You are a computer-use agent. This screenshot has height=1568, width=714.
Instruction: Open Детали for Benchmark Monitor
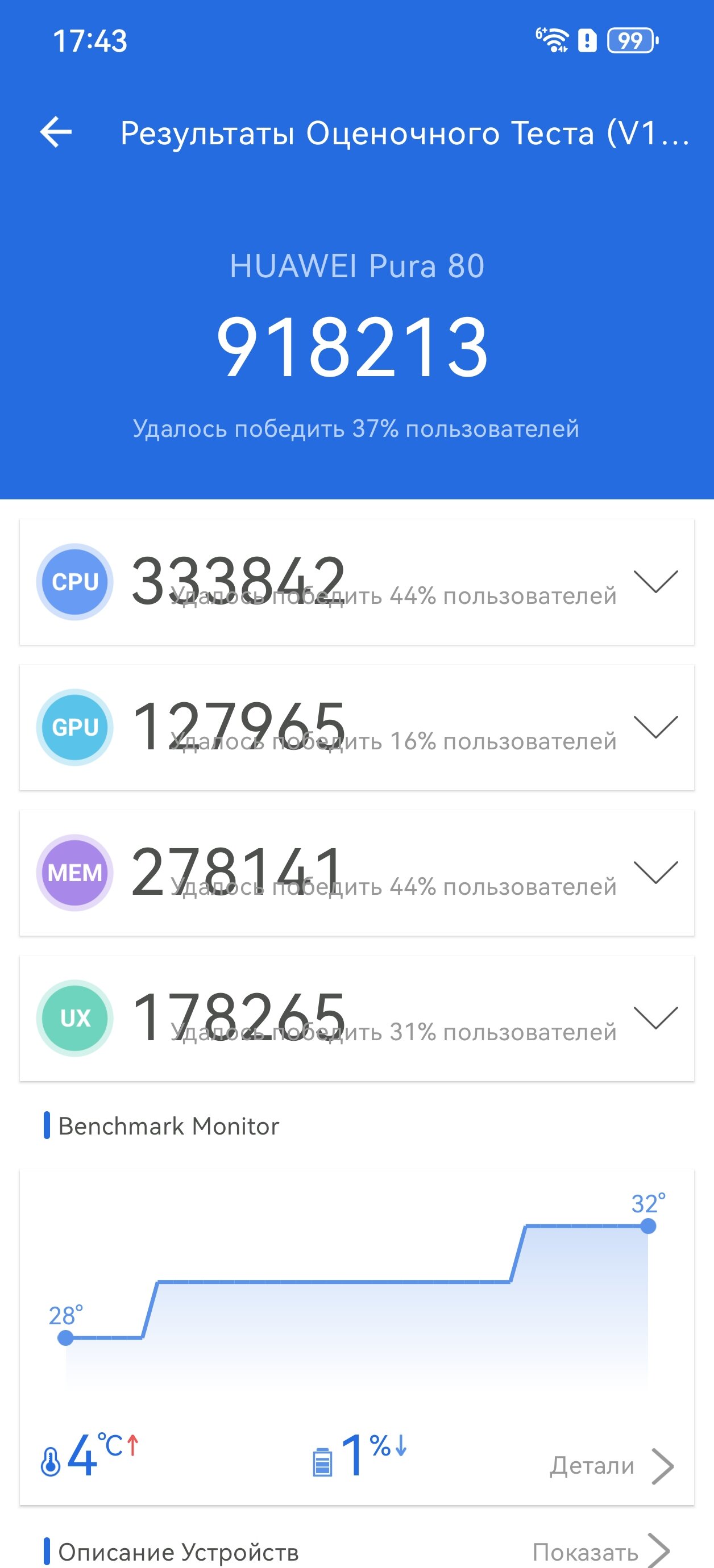[612, 1466]
